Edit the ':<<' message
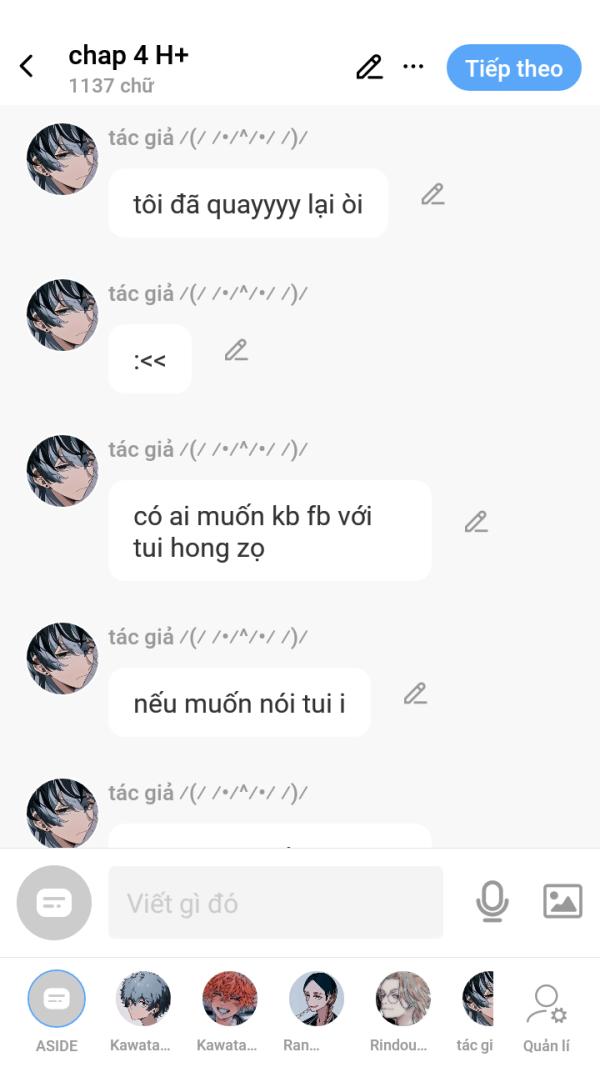The width and height of the screenshot is (600, 1067). click(236, 350)
